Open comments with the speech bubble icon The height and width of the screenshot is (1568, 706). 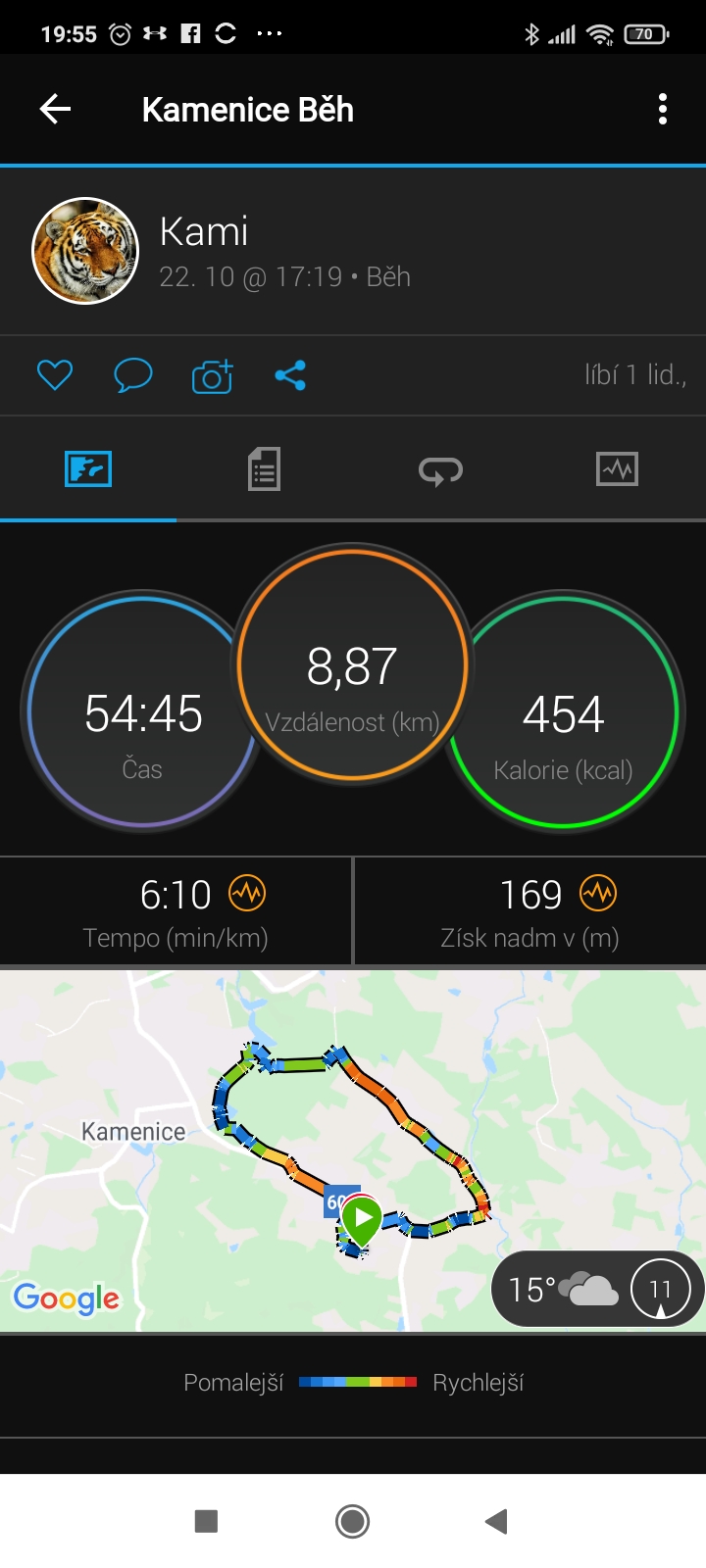click(x=133, y=375)
